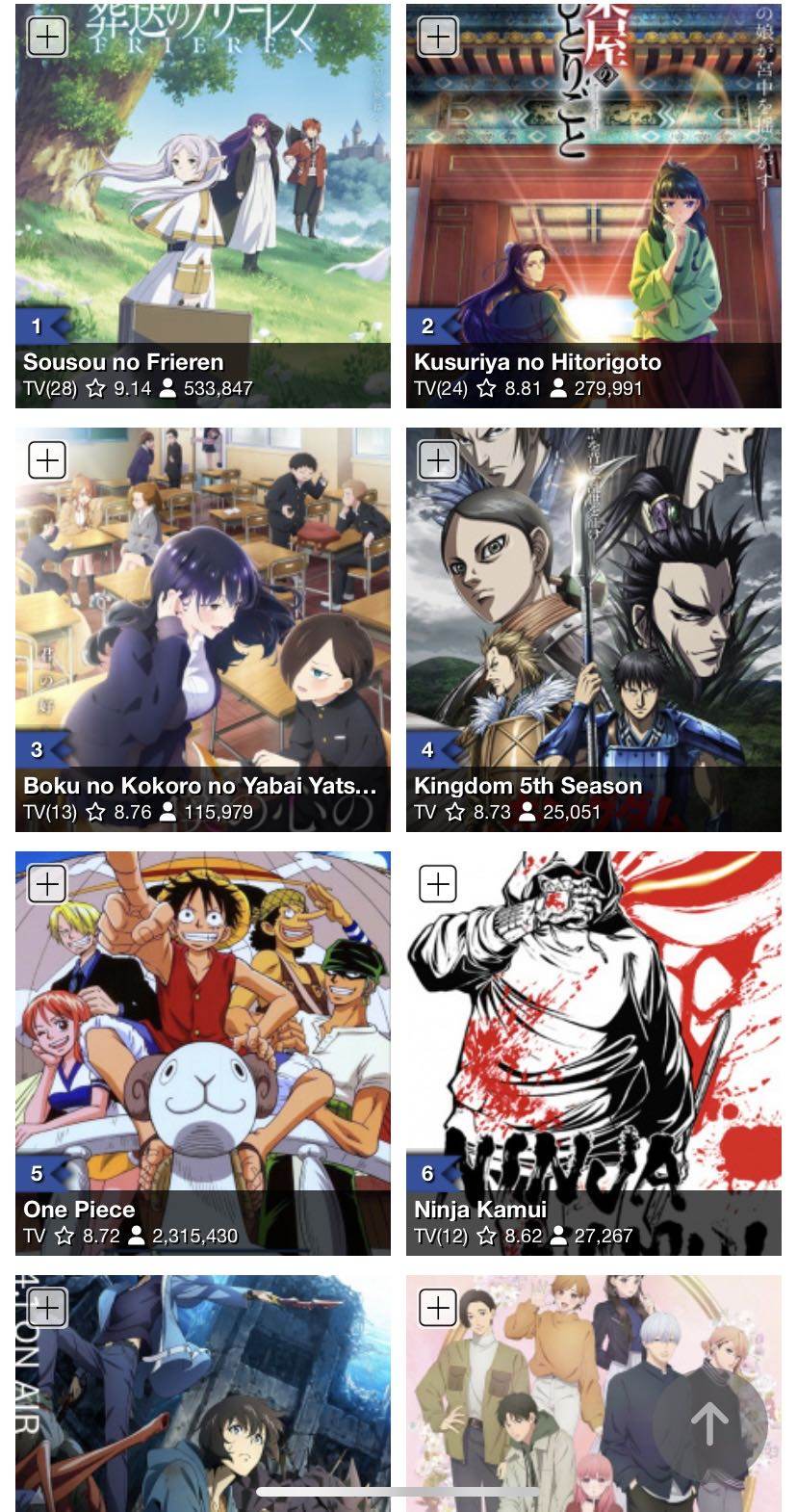Image resolution: width=797 pixels, height=1512 pixels.
Task: Add Sousou no Frieren to your list
Action: (x=47, y=38)
